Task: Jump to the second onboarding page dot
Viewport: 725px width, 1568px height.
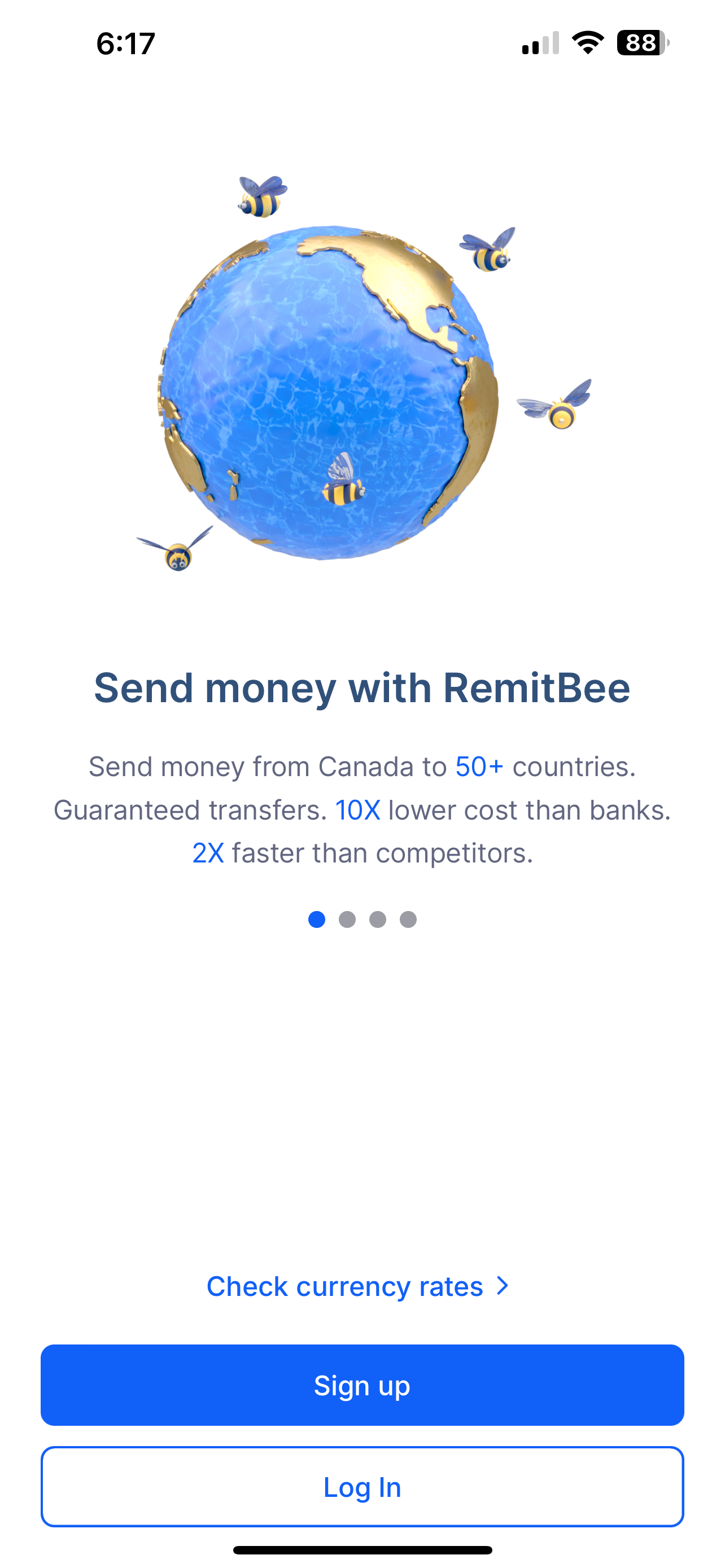Action: [347, 919]
